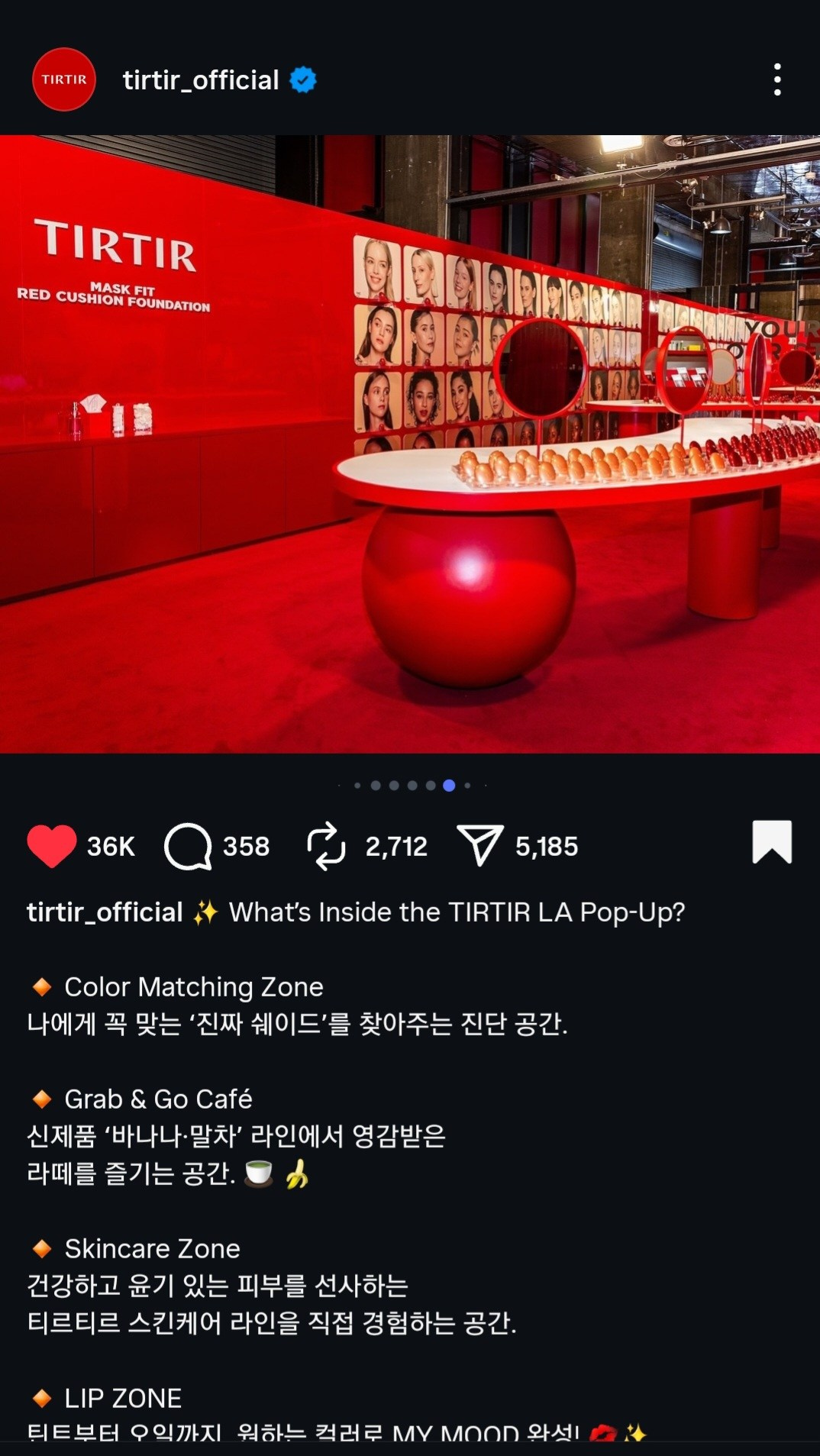Screen dimensions: 820x1456
Task: Open the comments on this post
Action: point(188,846)
